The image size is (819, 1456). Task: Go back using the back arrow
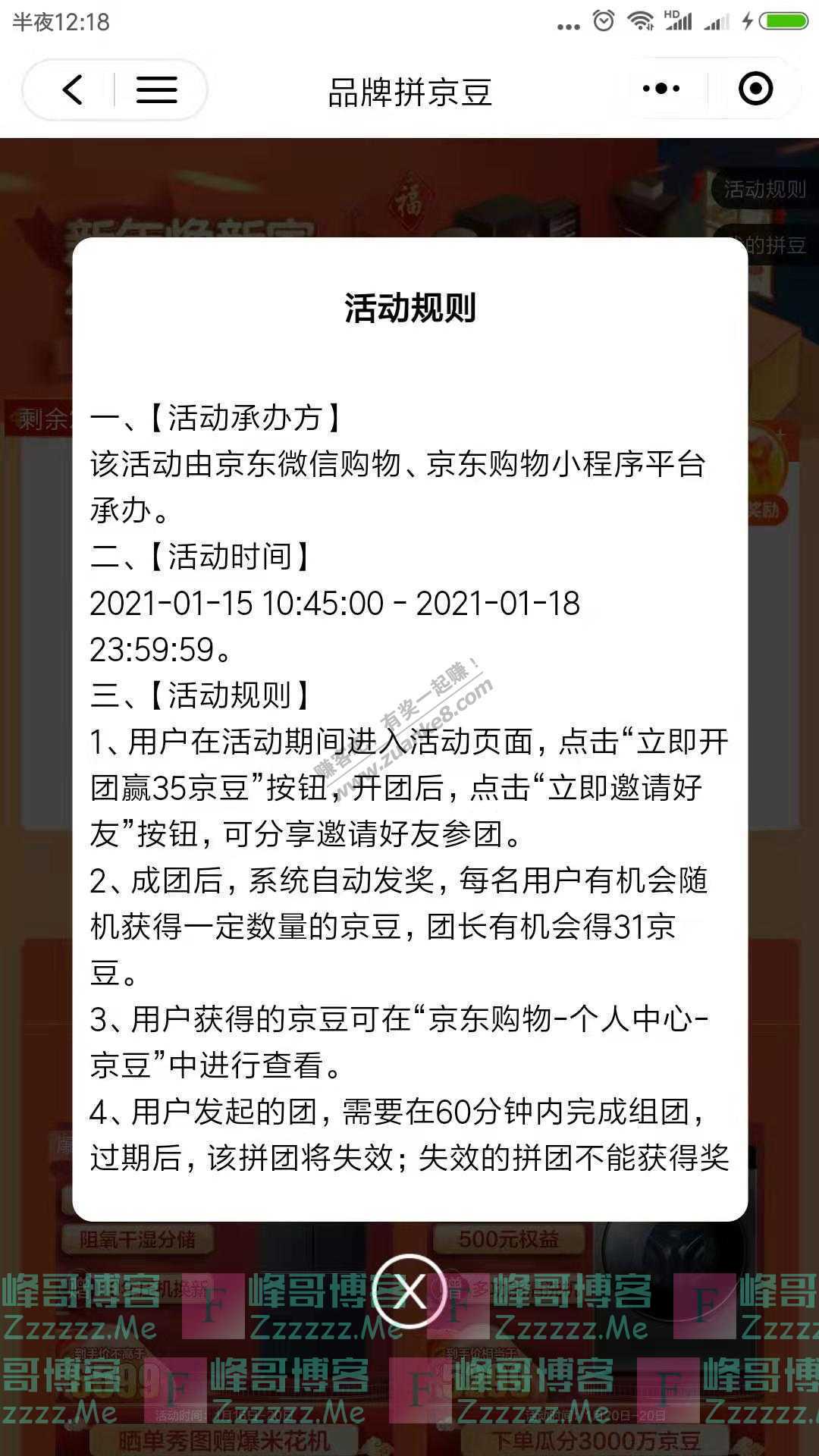point(72,90)
